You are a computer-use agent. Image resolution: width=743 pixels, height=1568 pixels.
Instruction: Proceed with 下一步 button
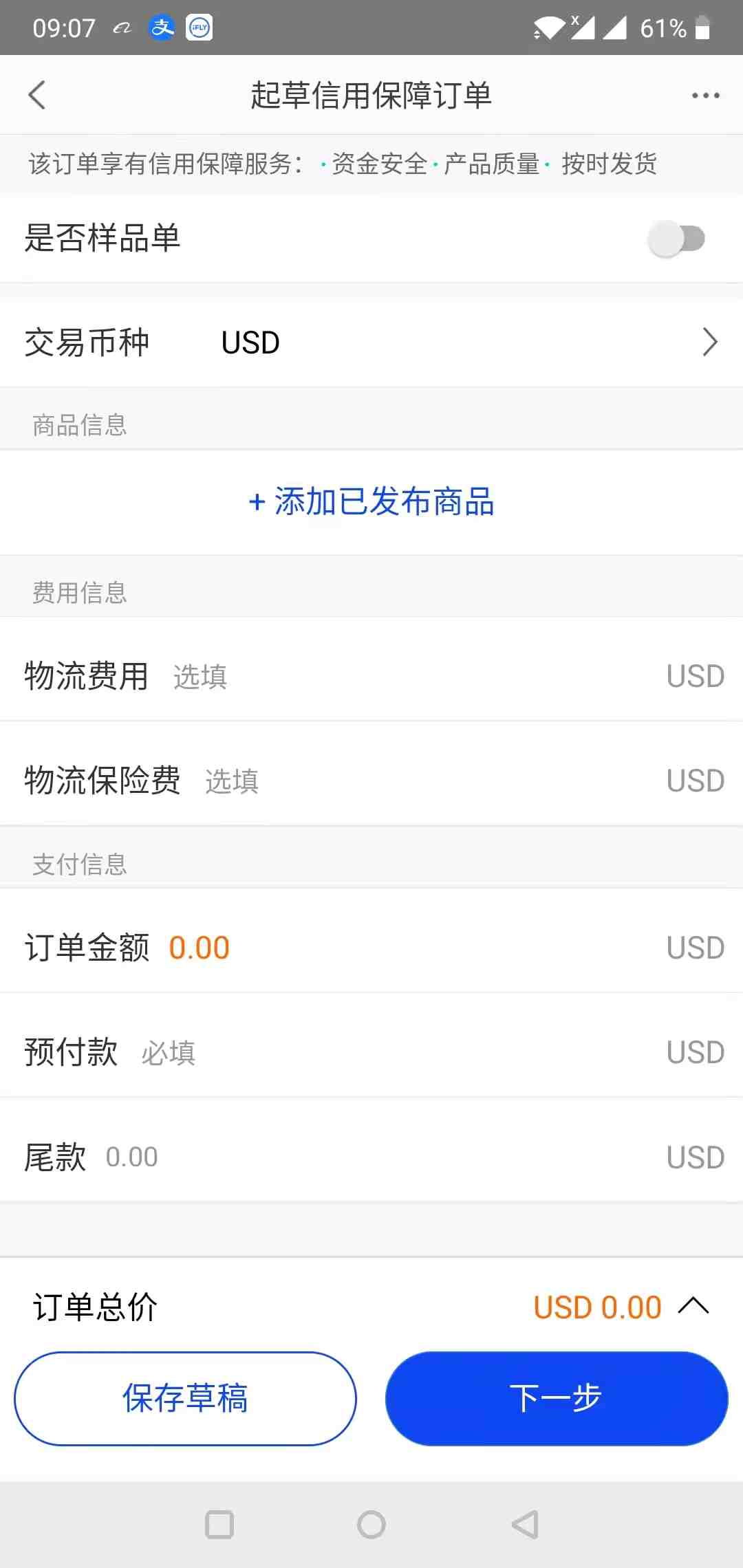(x=557, y=1398)
